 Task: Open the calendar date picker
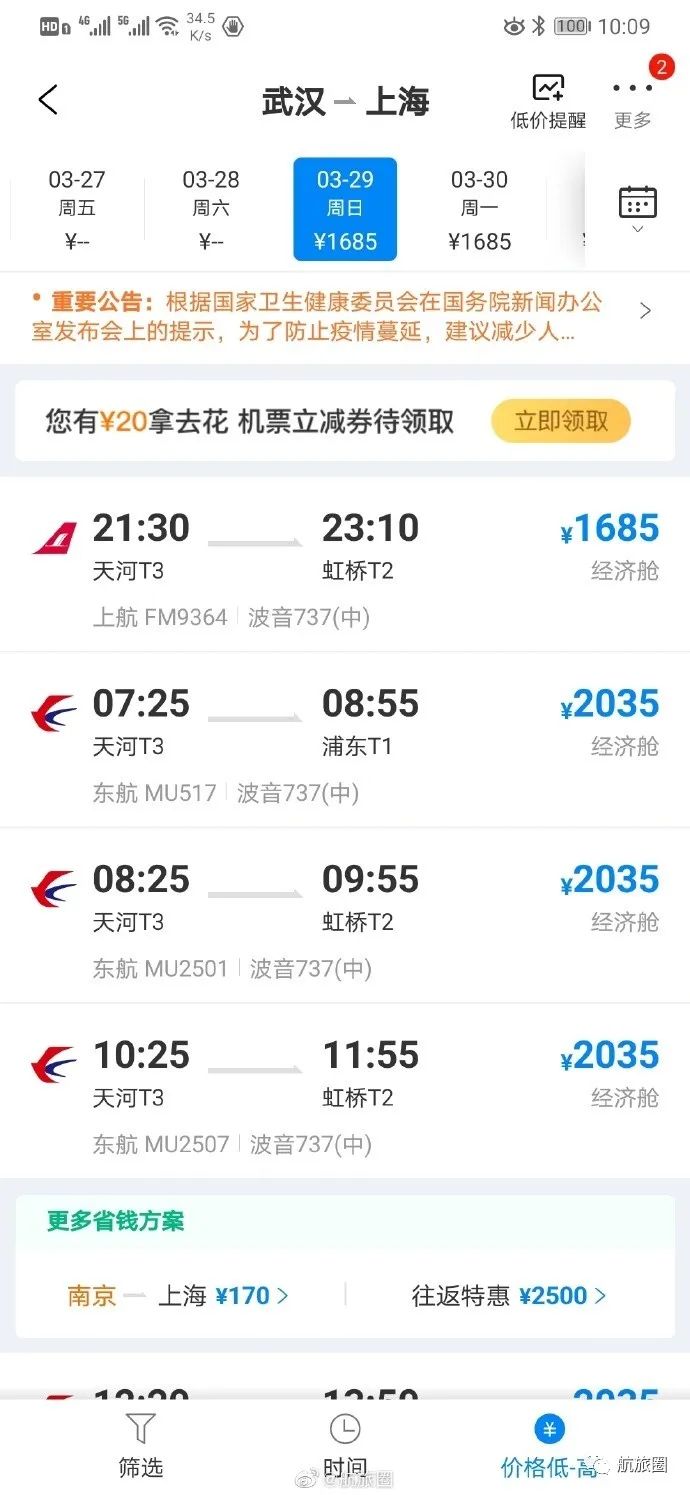coord(637,208)
